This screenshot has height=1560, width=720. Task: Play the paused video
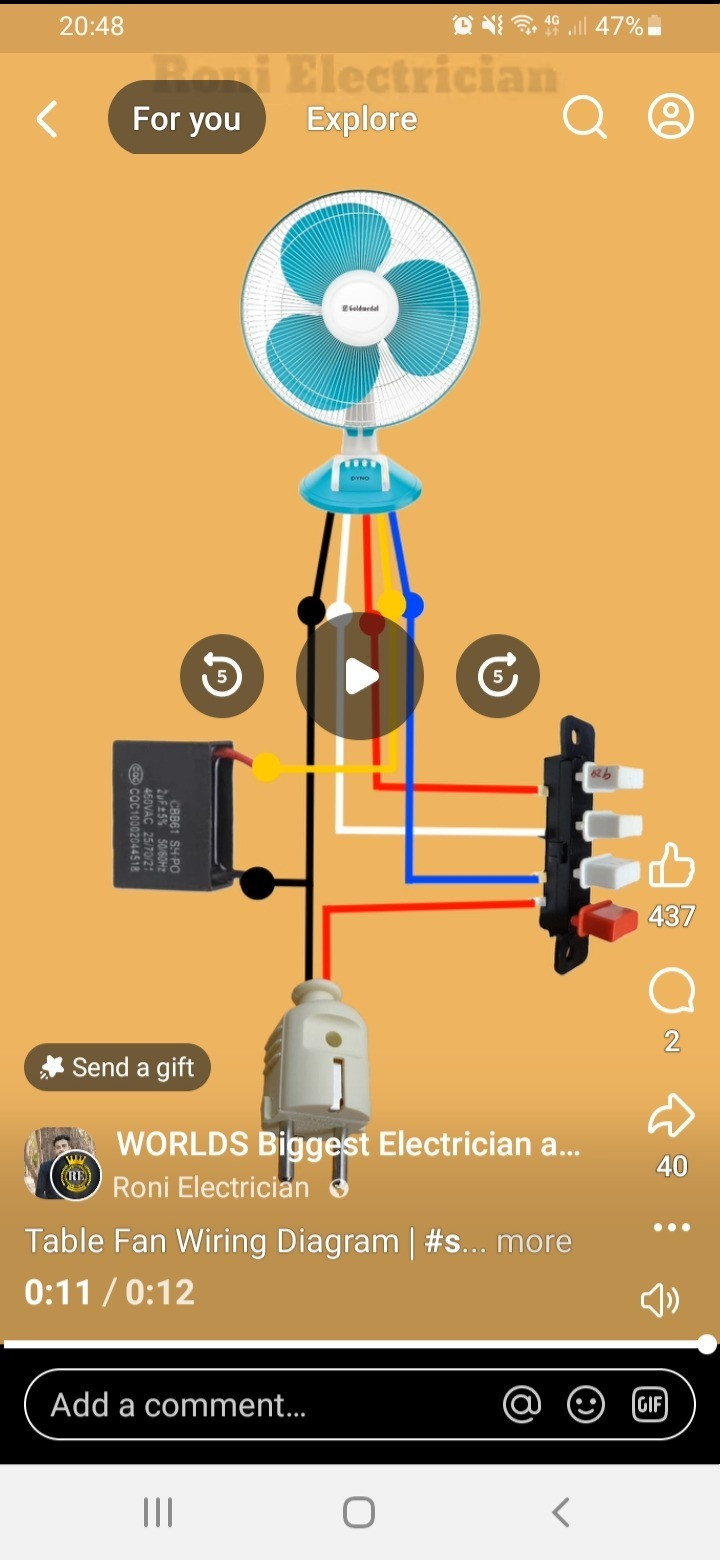360,677
